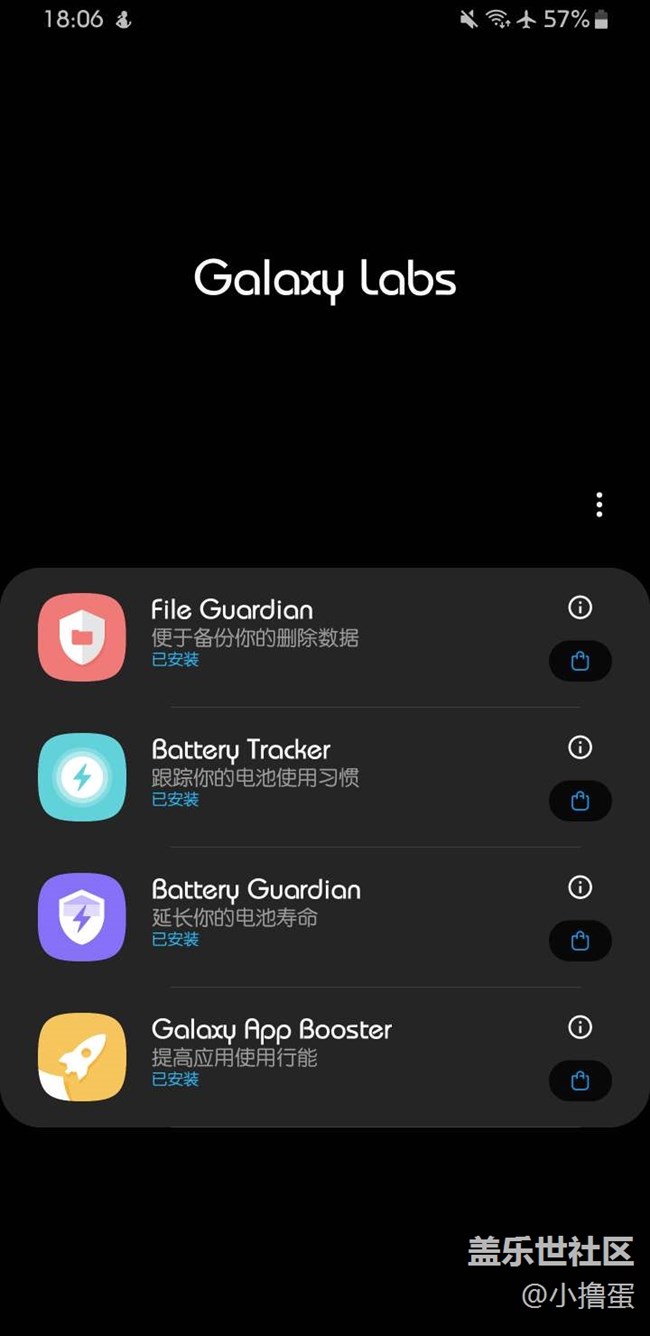
Task: Tap the store bag button for File Guardian
Action: 580,661
